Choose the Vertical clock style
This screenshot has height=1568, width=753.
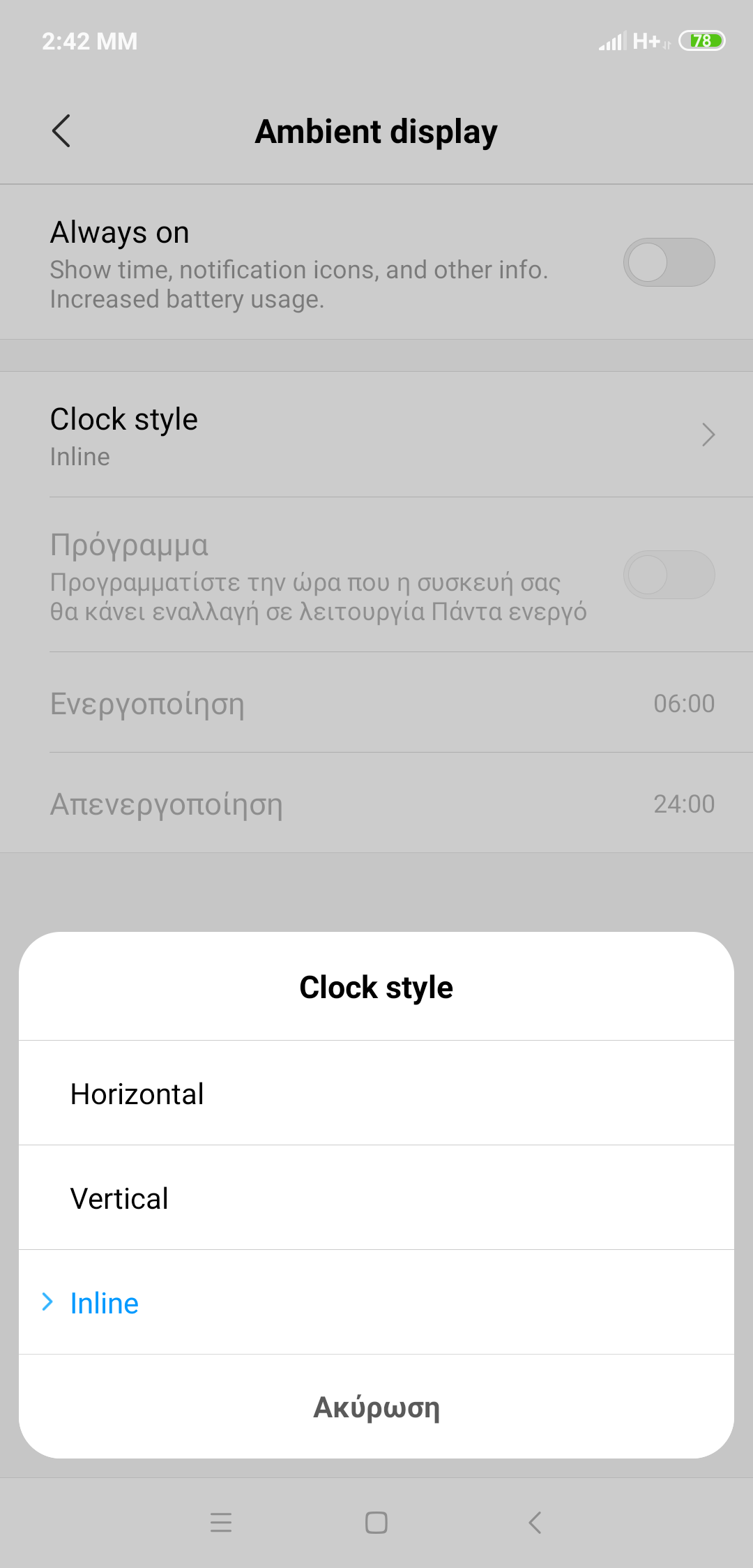pyautogui.click(x=376, y=1198)
